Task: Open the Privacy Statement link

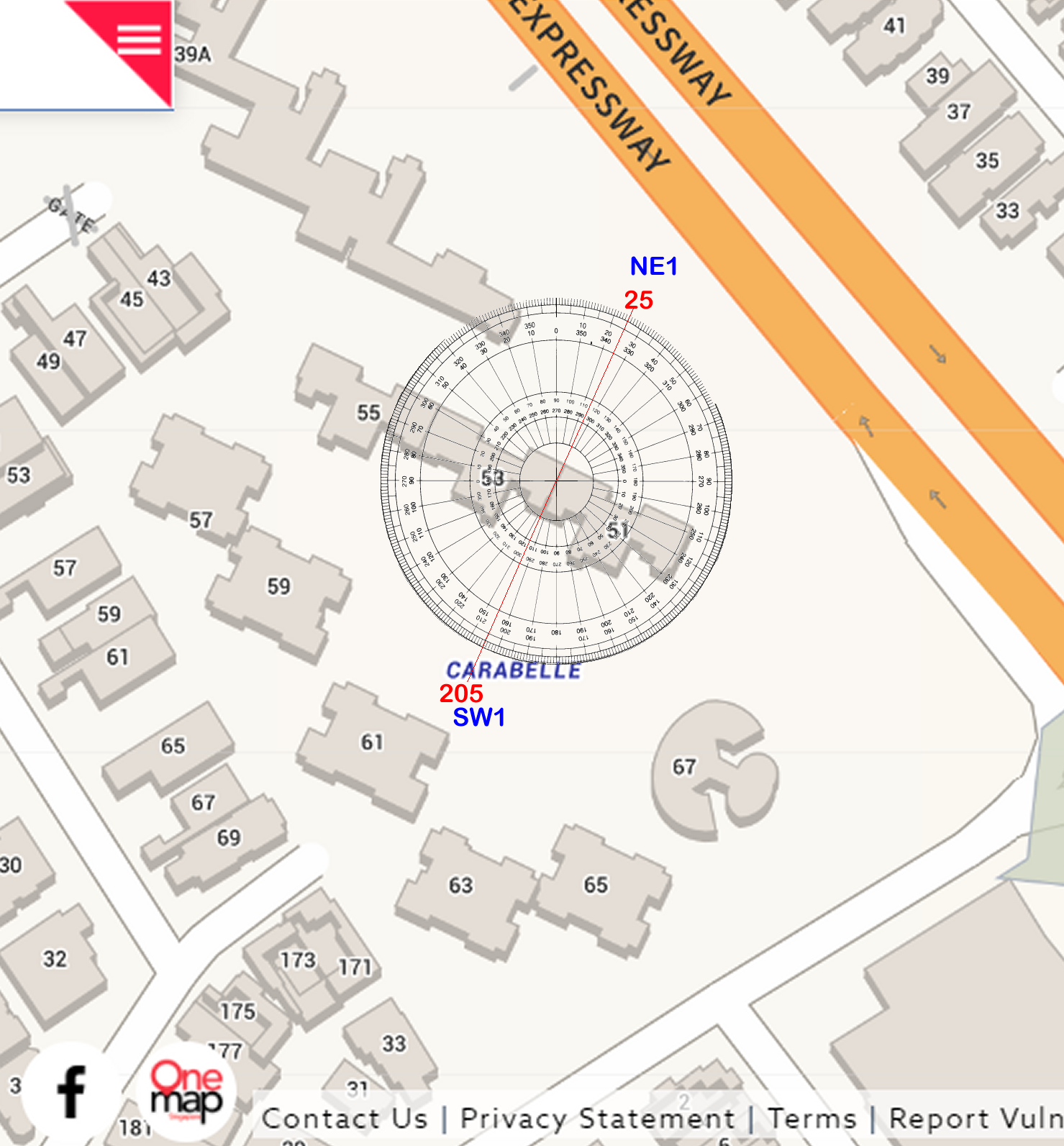Action: pos(597,1119)
